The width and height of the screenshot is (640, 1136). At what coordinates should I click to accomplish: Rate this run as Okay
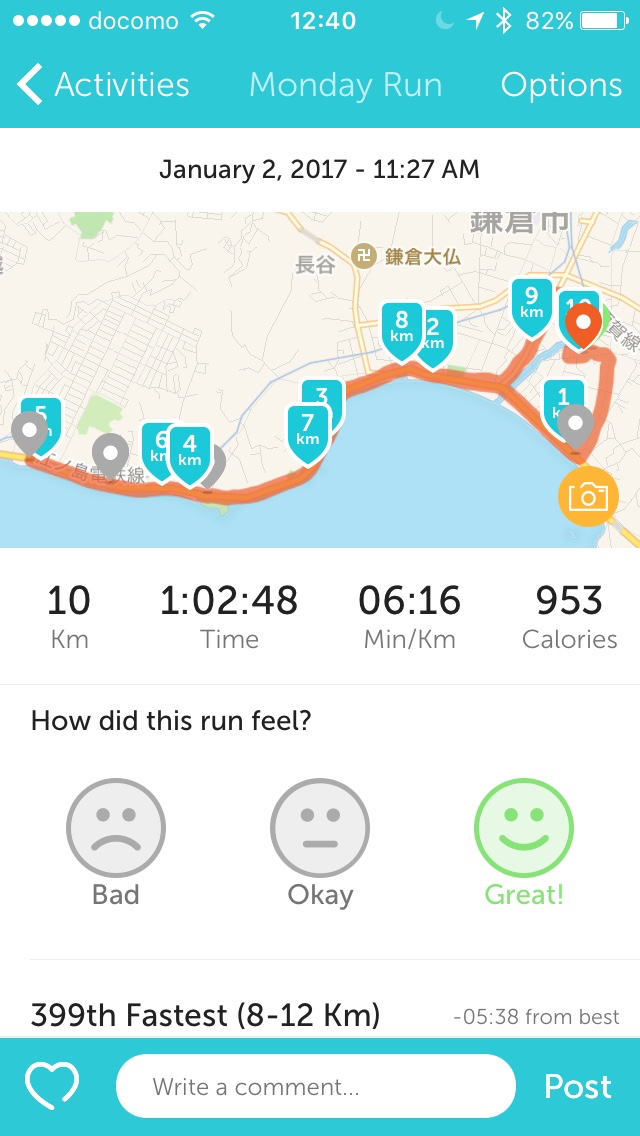320,830
